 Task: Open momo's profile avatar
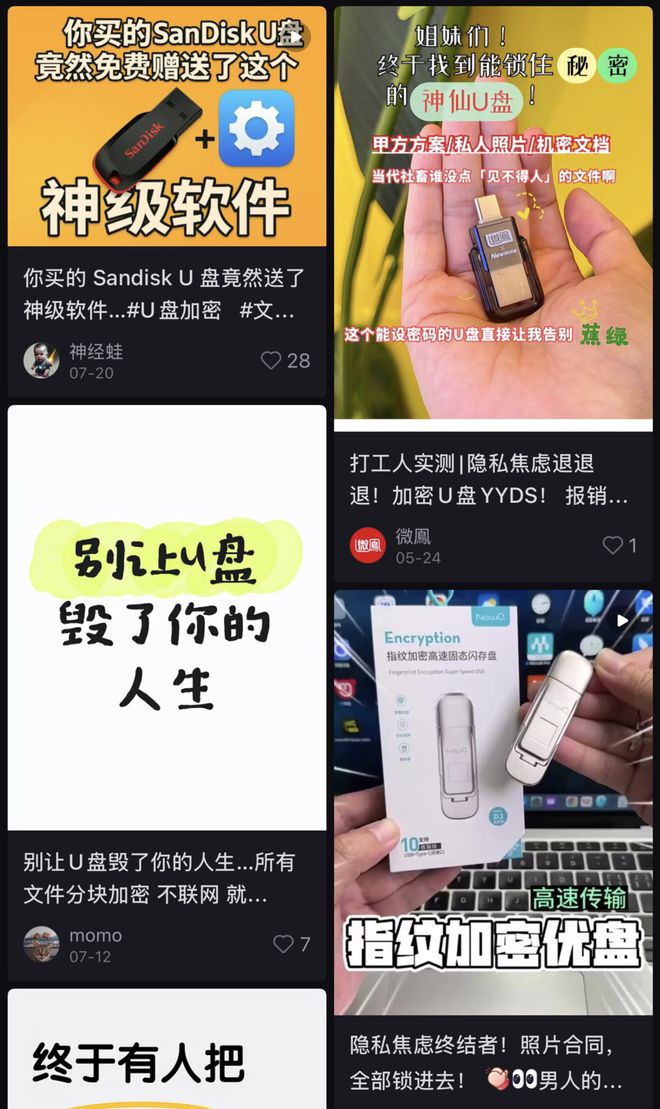(41, 944)
